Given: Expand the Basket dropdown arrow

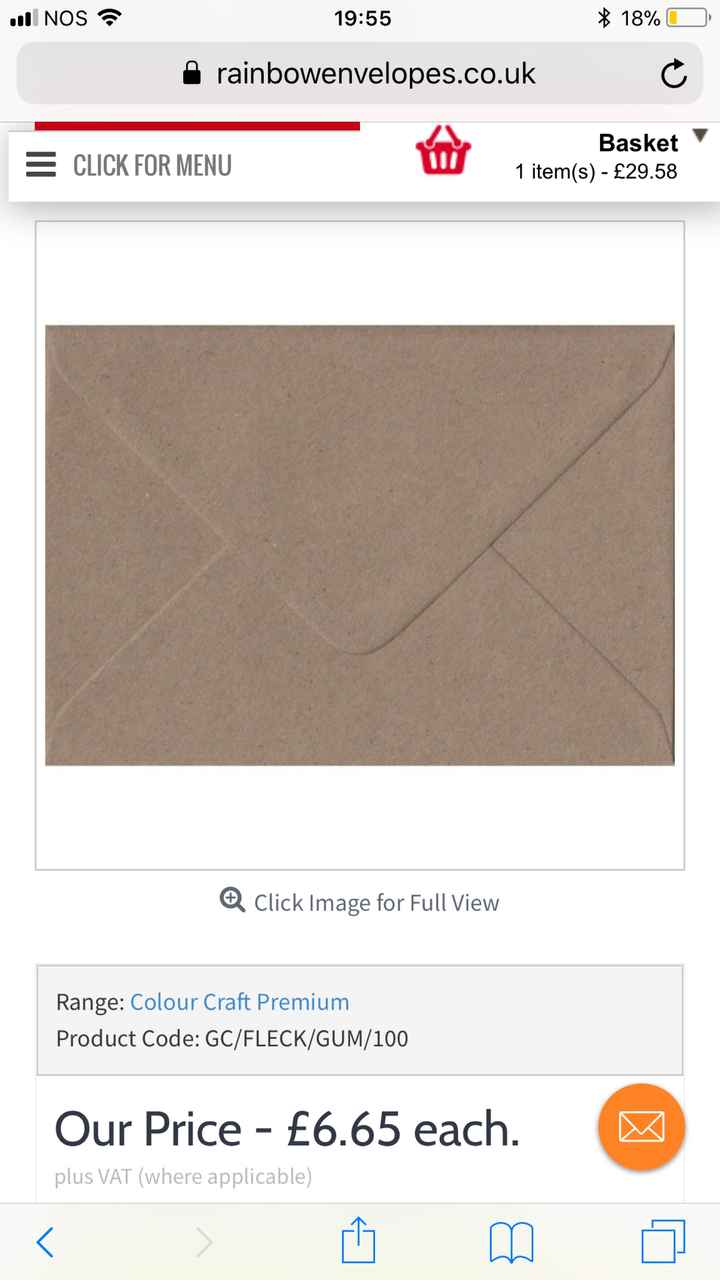Looking at the screenshot, I should [x=700, y=136].
